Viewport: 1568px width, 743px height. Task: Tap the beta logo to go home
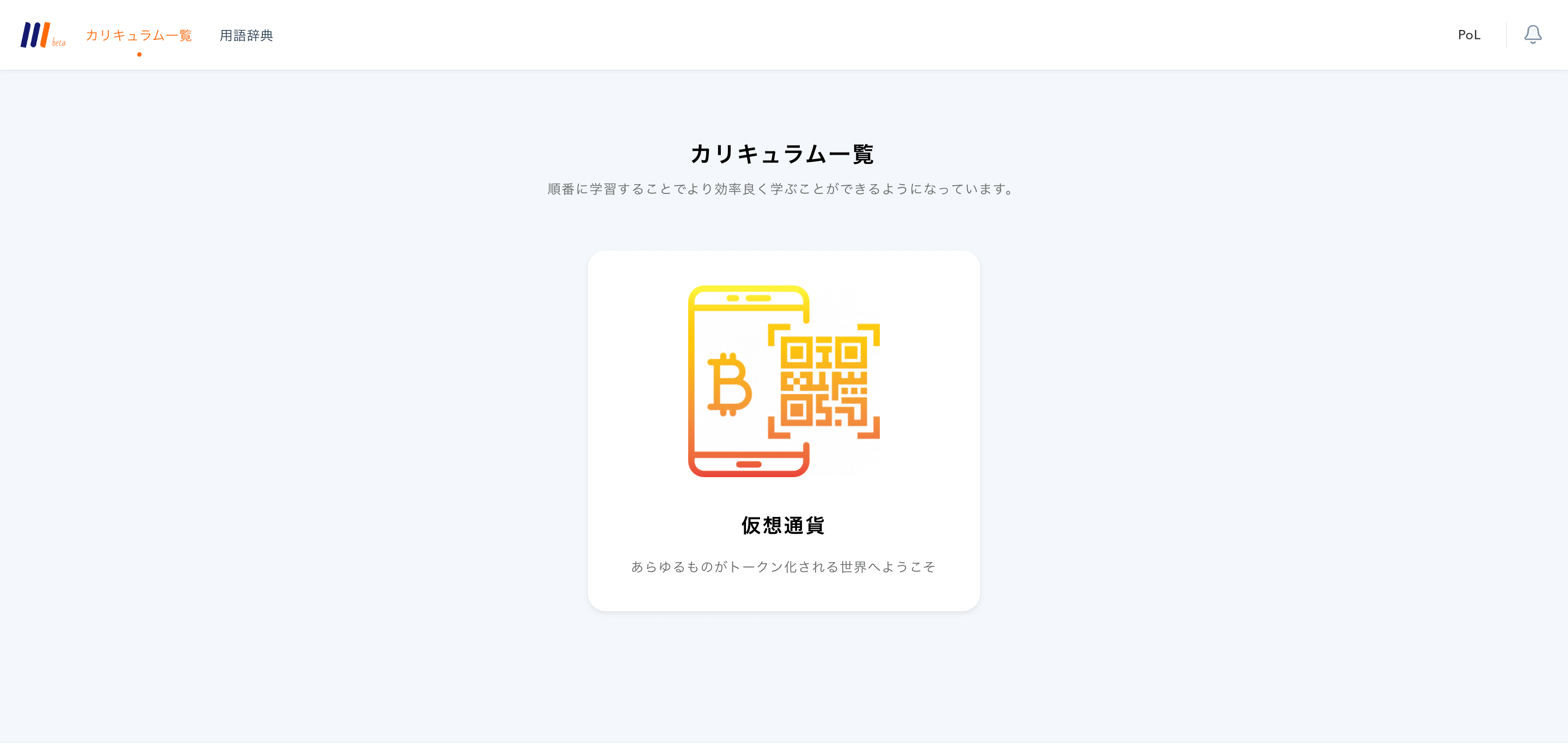tap(41, 35)
